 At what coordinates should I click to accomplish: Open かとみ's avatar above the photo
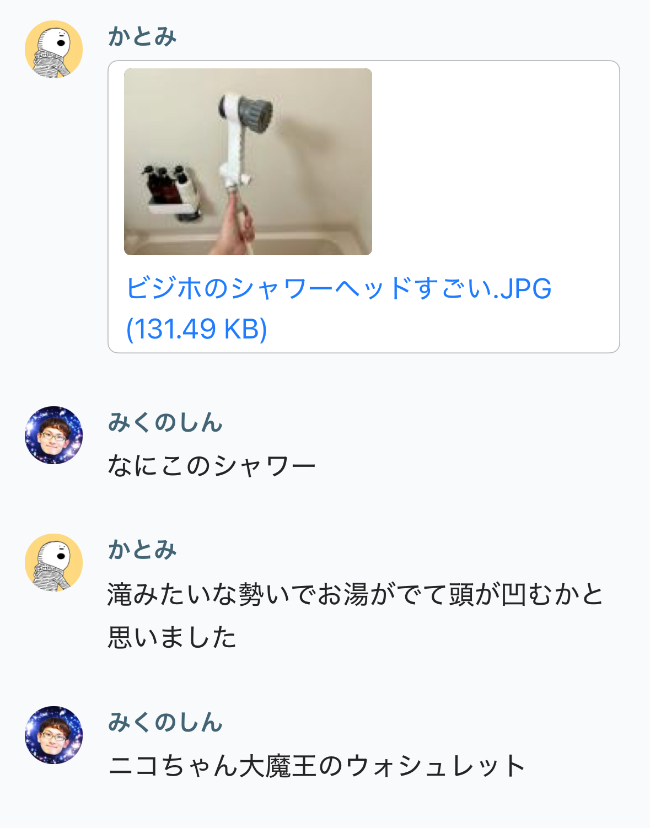[x=53, y=49]
